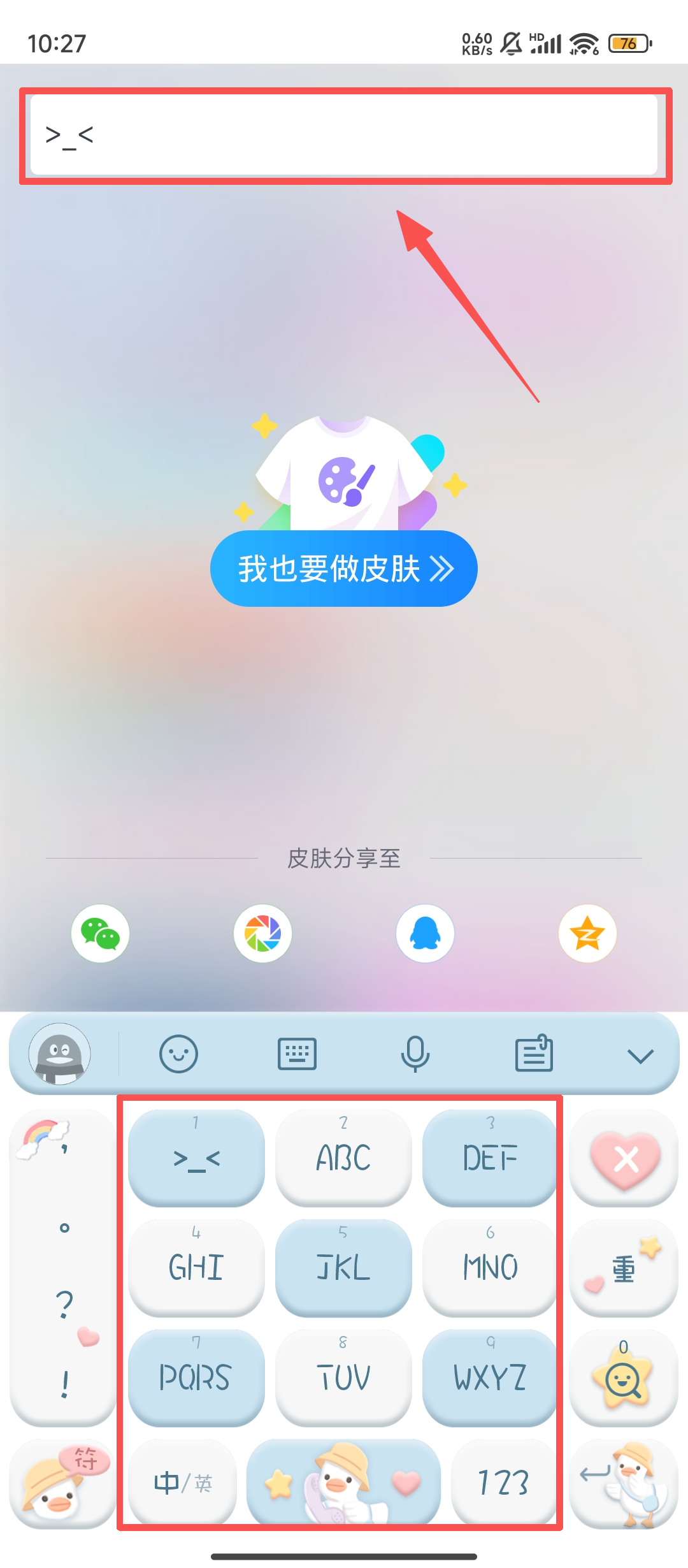Switch language with the 中/英 key

coord(183,1483)
